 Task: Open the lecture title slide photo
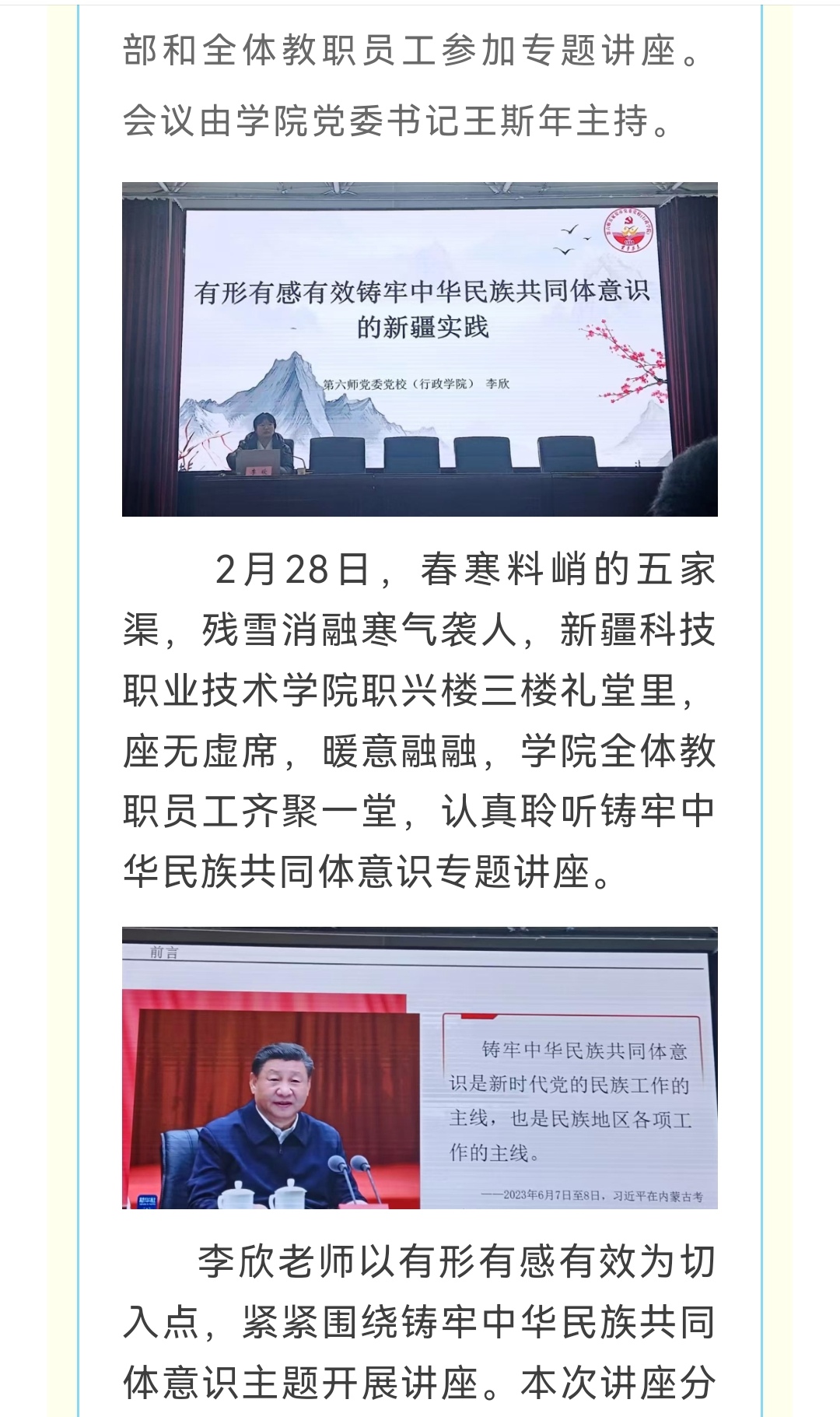pos(419,349)
